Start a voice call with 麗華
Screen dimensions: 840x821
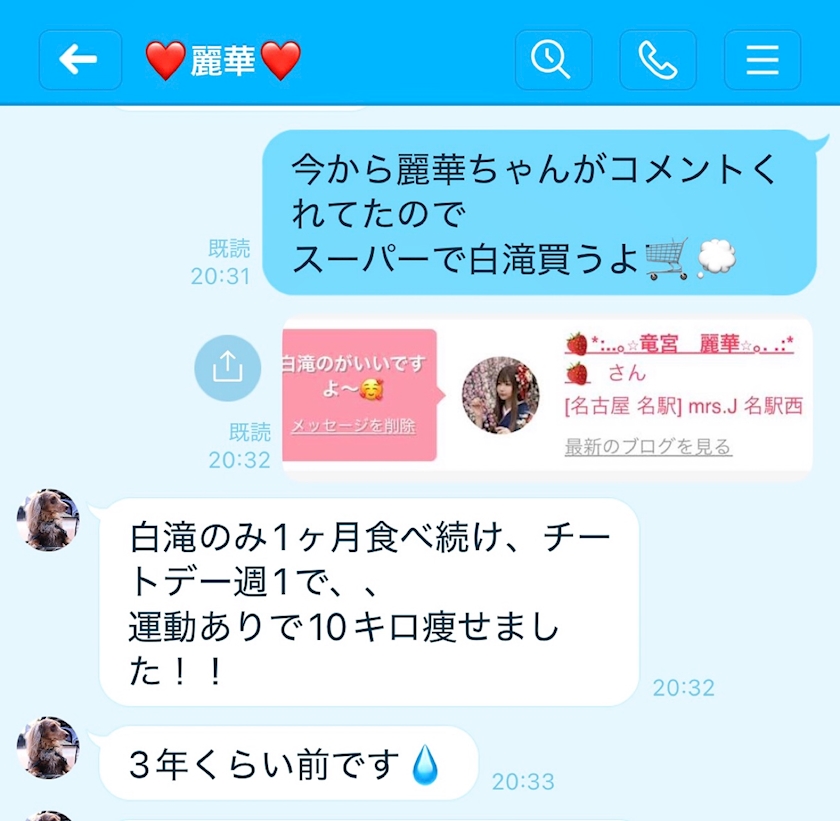pyautogui.click(x=657, y=61)
